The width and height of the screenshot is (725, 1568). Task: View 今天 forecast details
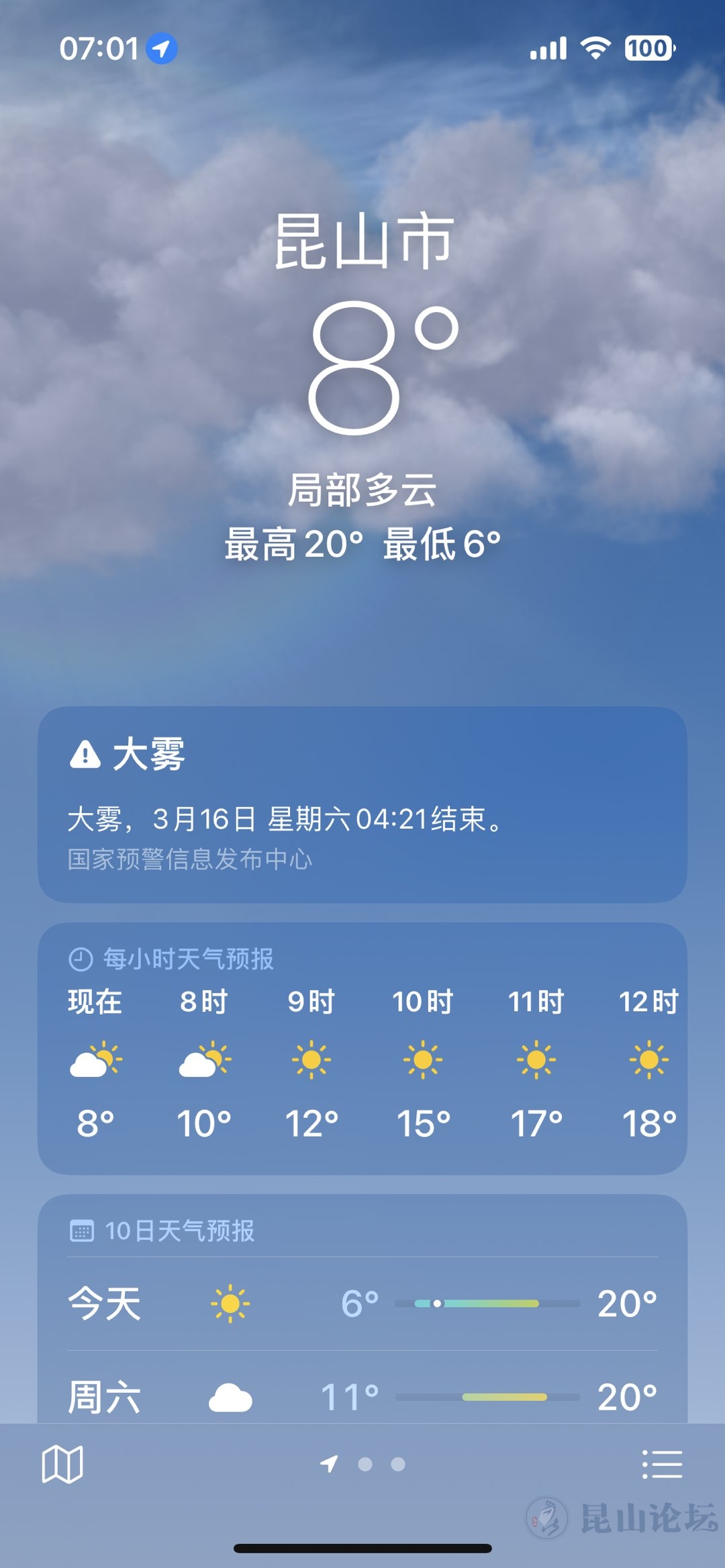(x=362, y=1304)
